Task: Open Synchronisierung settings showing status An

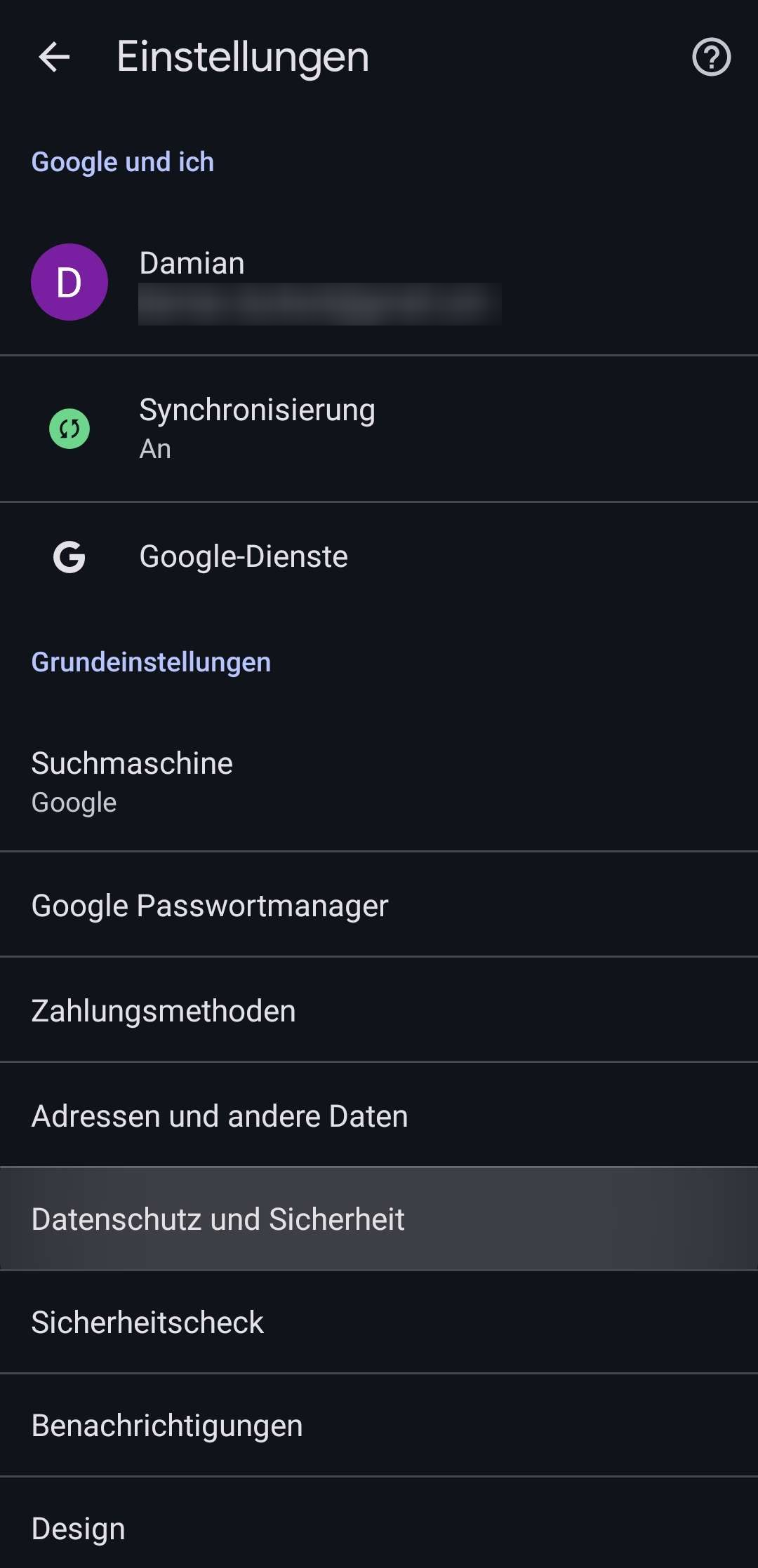Action: tap(379, 428)
